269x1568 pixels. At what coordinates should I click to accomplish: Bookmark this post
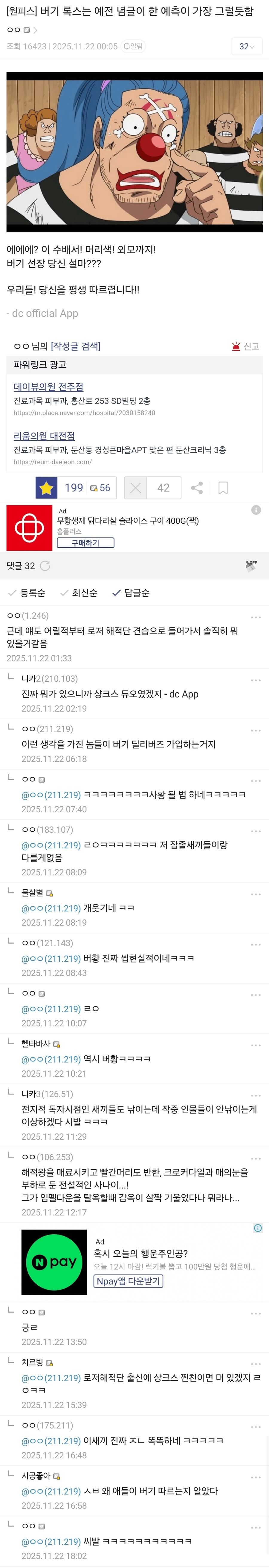(223, 488)
